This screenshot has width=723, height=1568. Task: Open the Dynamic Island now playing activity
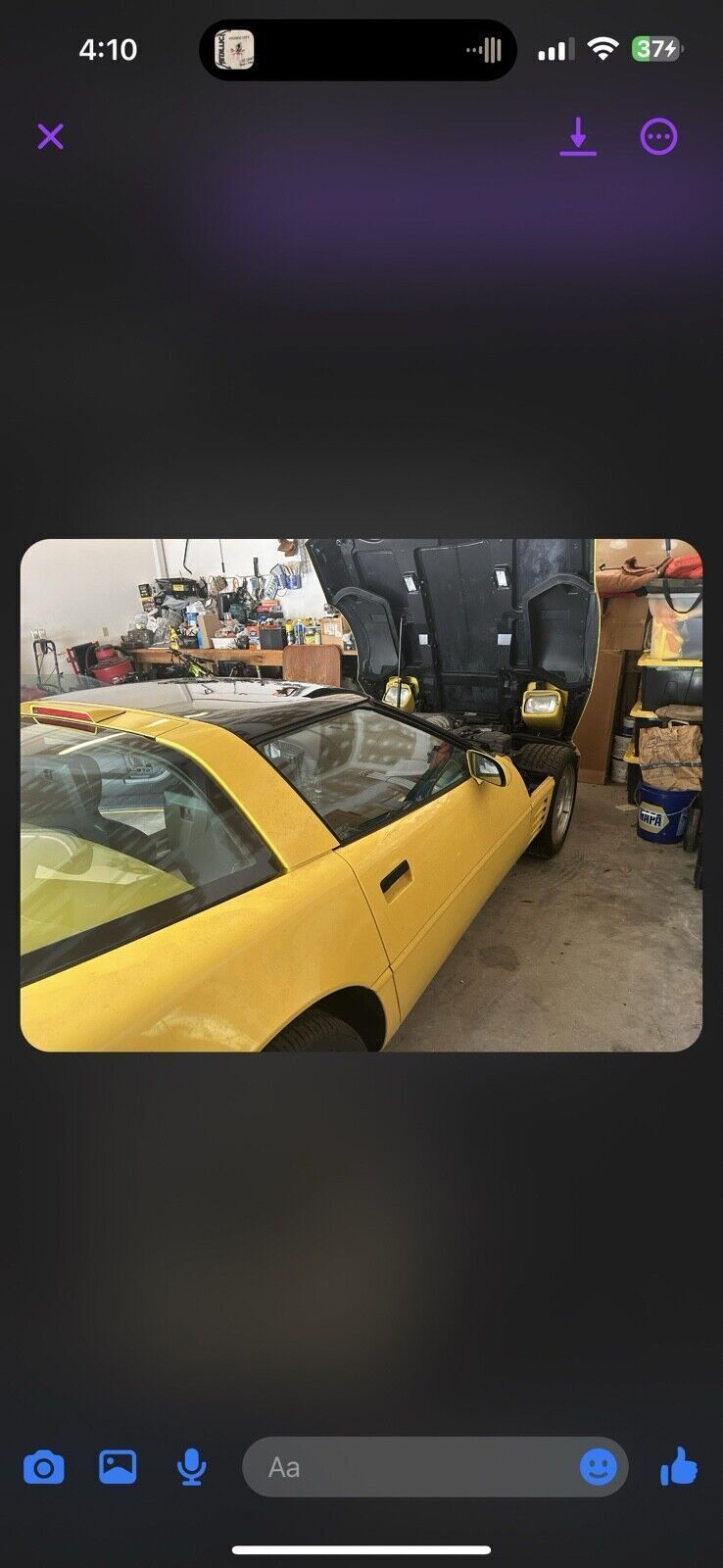358,50
